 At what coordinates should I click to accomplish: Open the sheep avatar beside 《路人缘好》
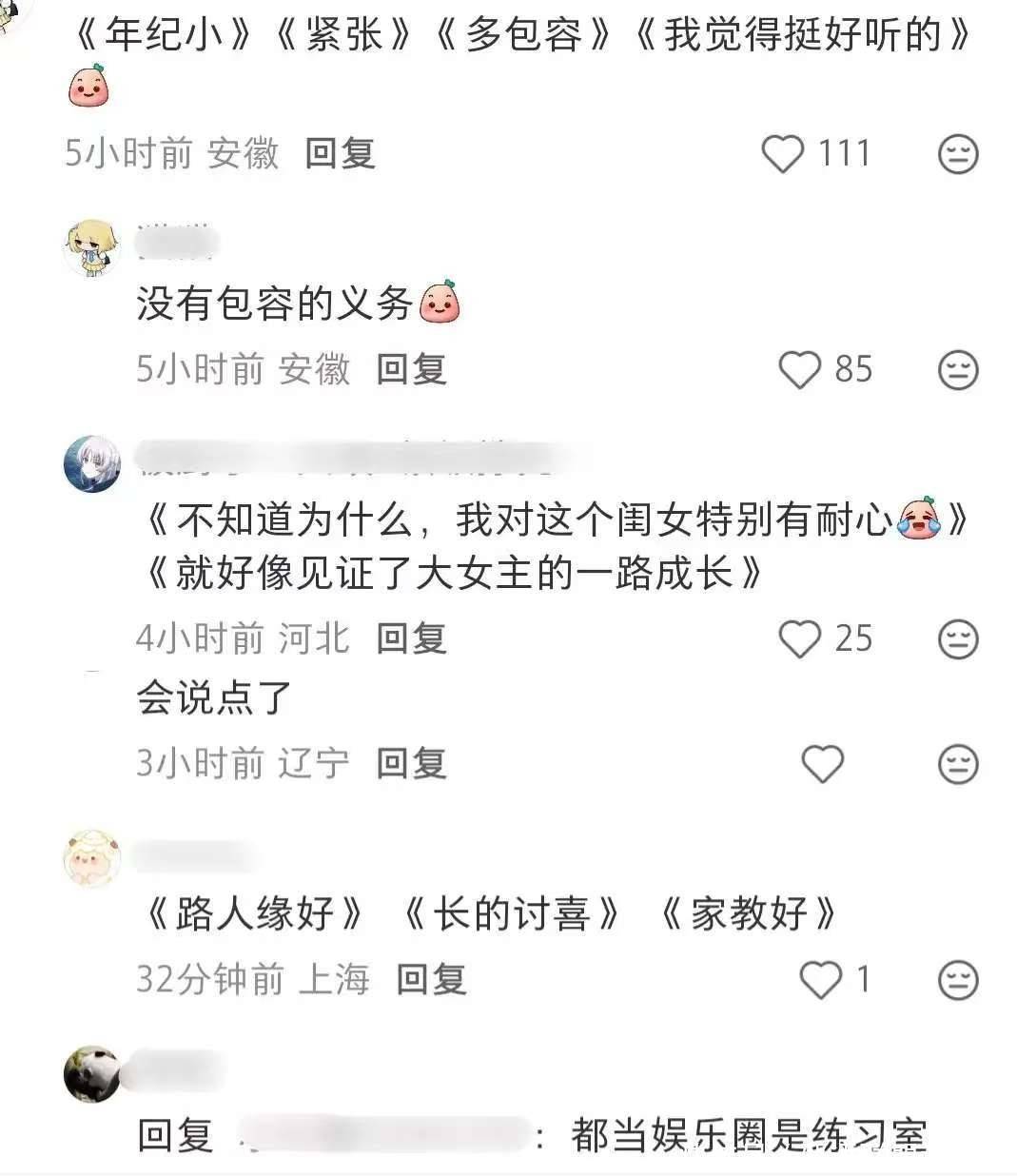[x=92, y=857]
